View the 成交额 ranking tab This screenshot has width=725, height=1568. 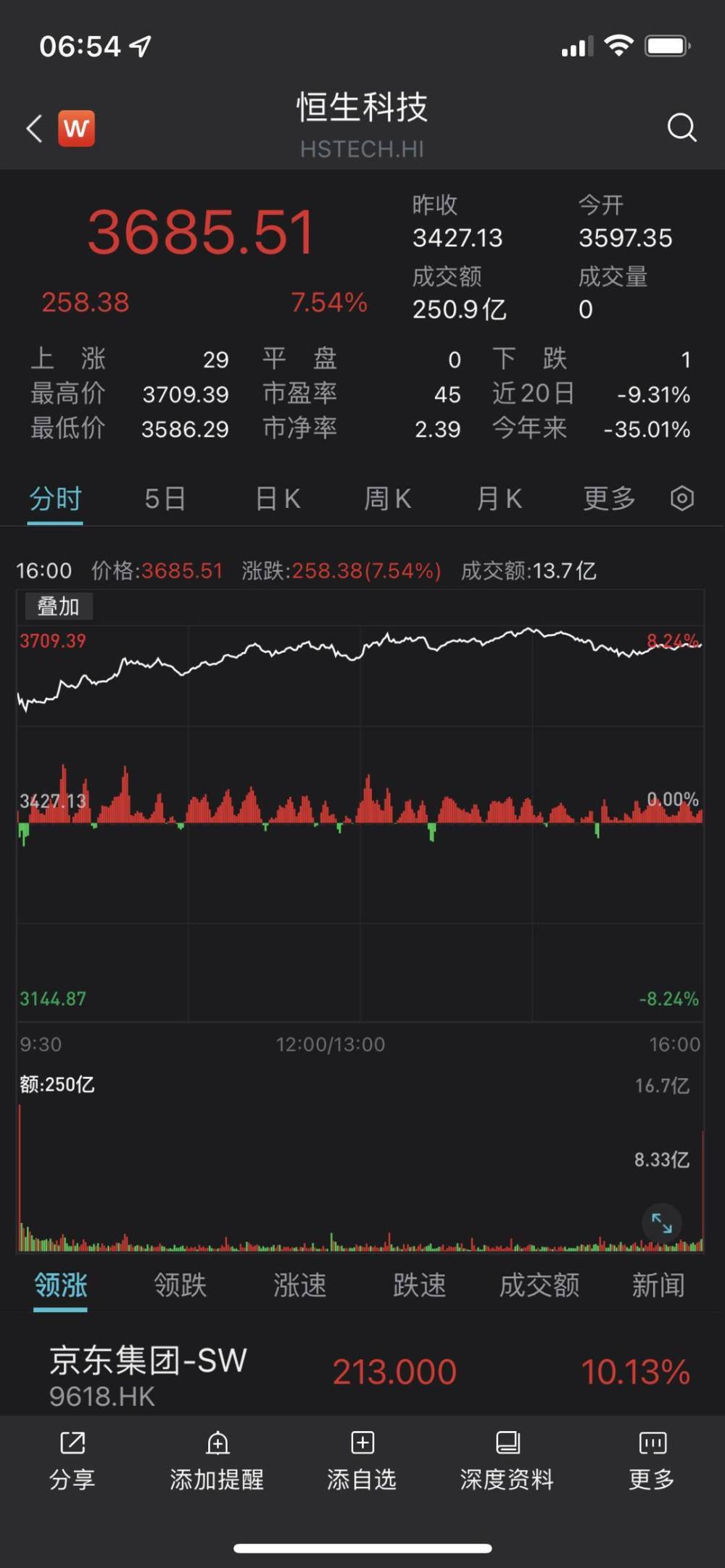click(539, 1285)
